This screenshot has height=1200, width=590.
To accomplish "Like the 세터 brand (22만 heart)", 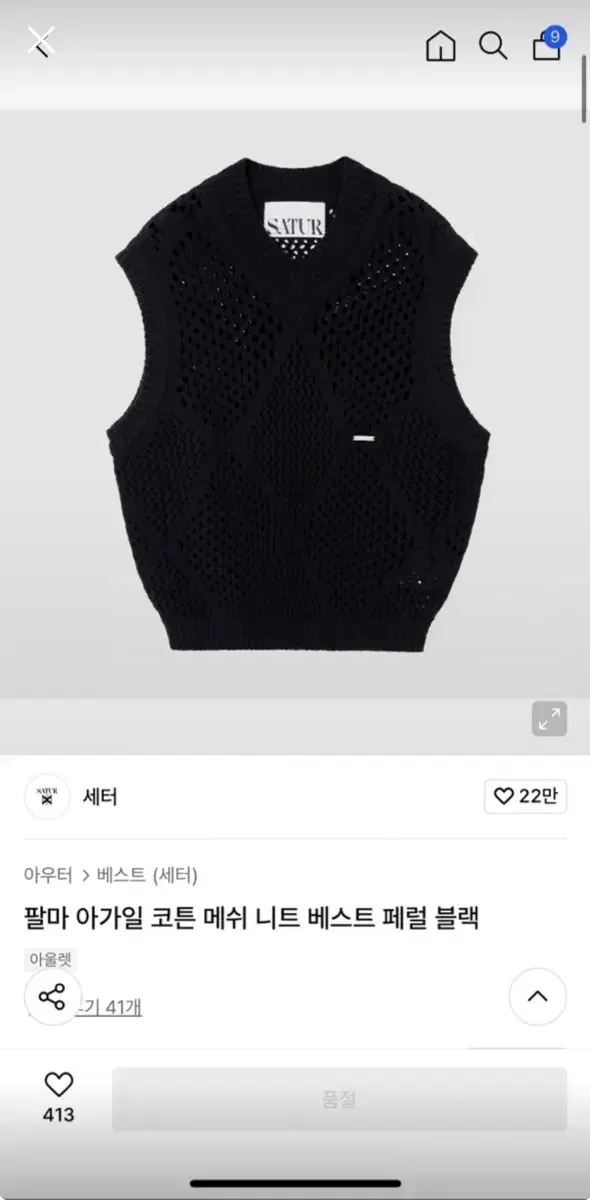I will pos(525,796).
